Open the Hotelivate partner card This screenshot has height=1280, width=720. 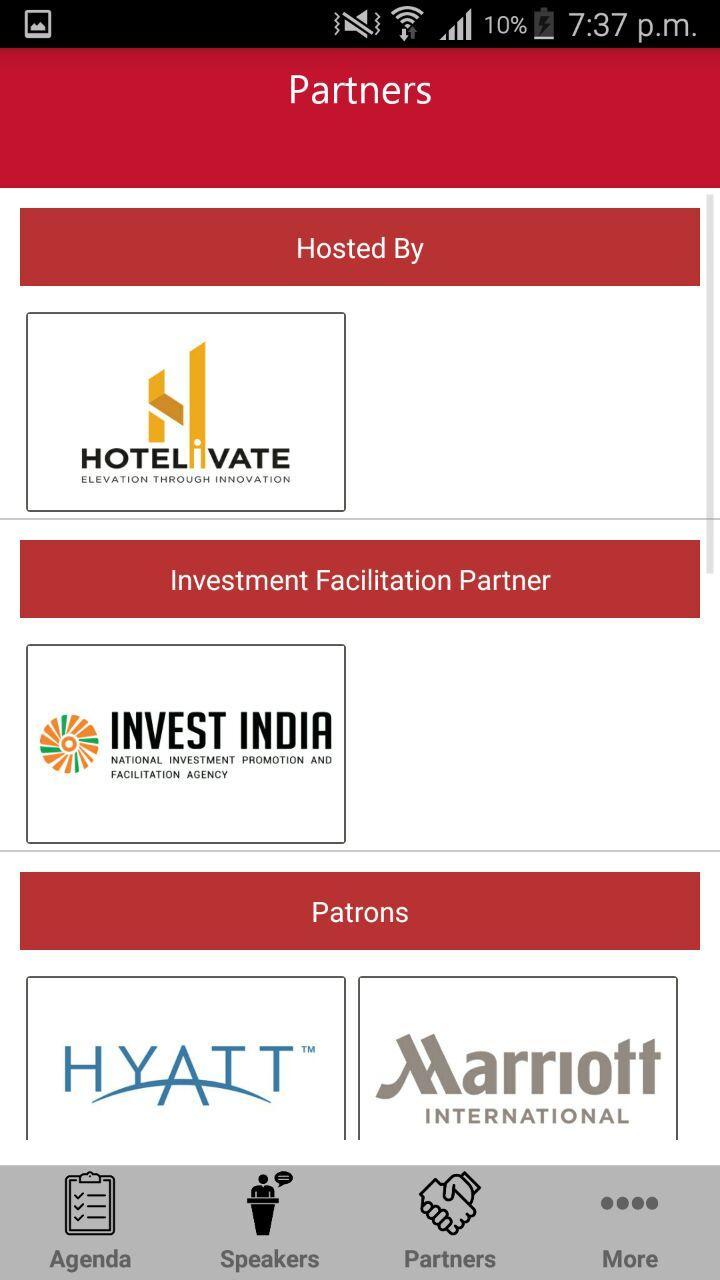pyautogui.click(x=186, y=412)
